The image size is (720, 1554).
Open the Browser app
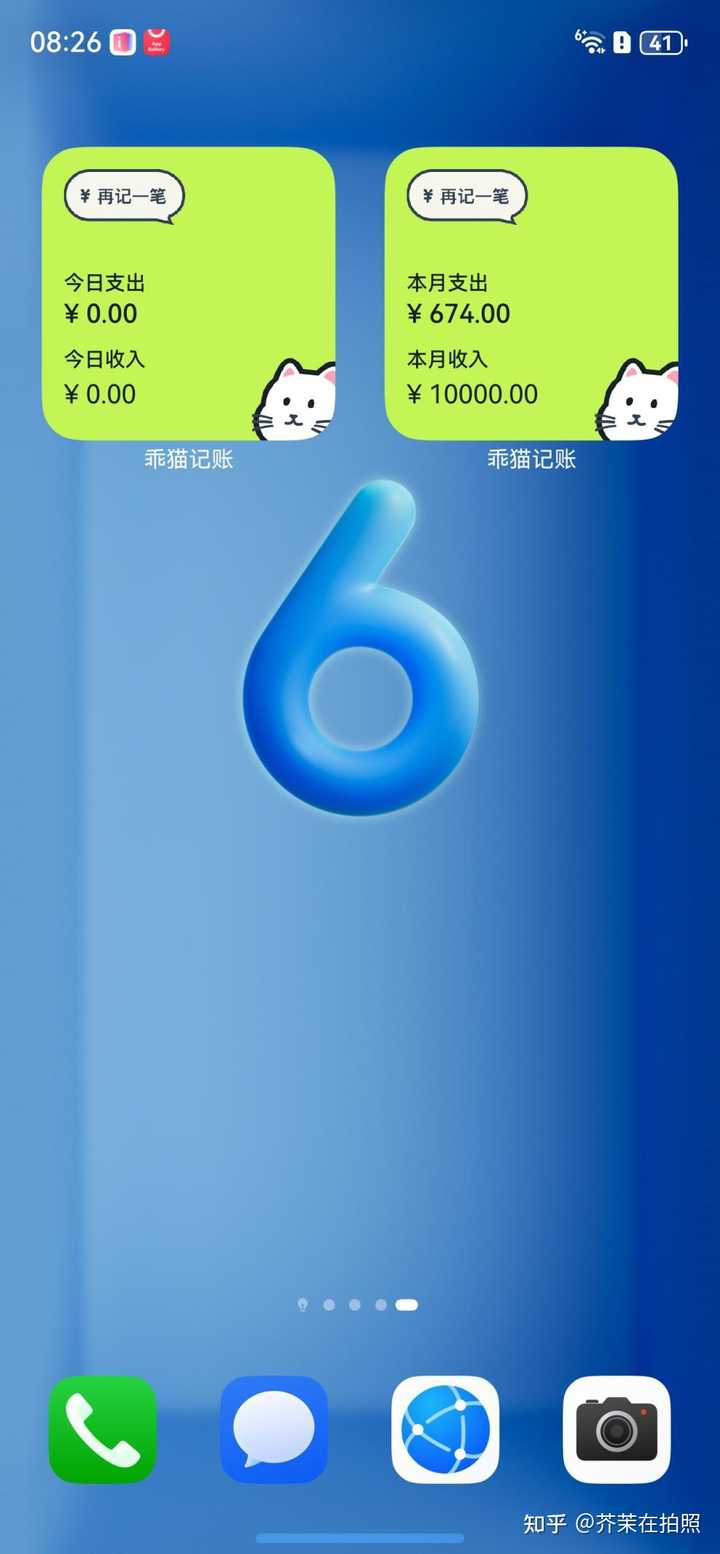445,1429
